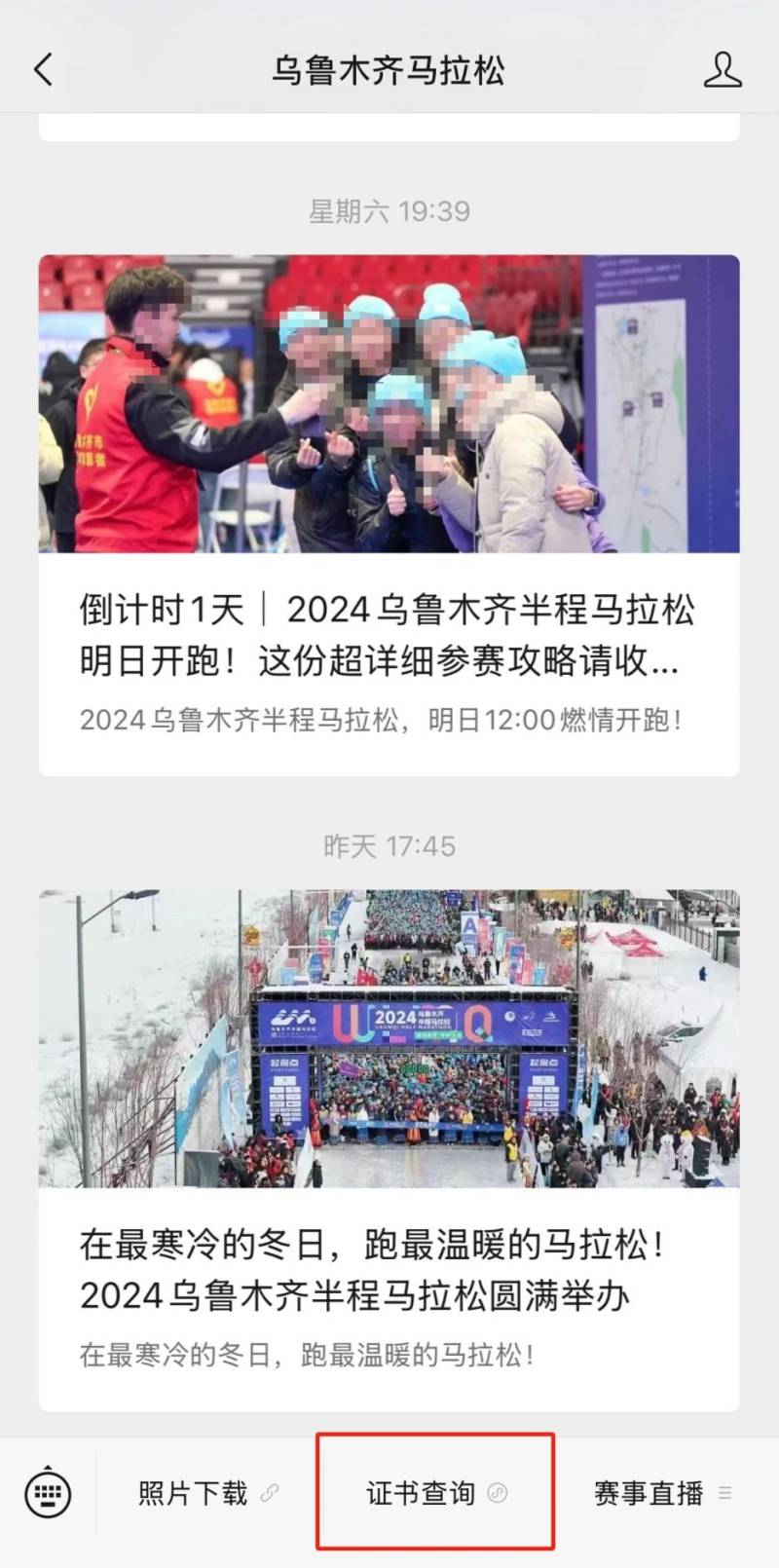This screenshot has height=1568, width=779.
Task: Click the countdown article's cover photo
Action: [388, 404]
